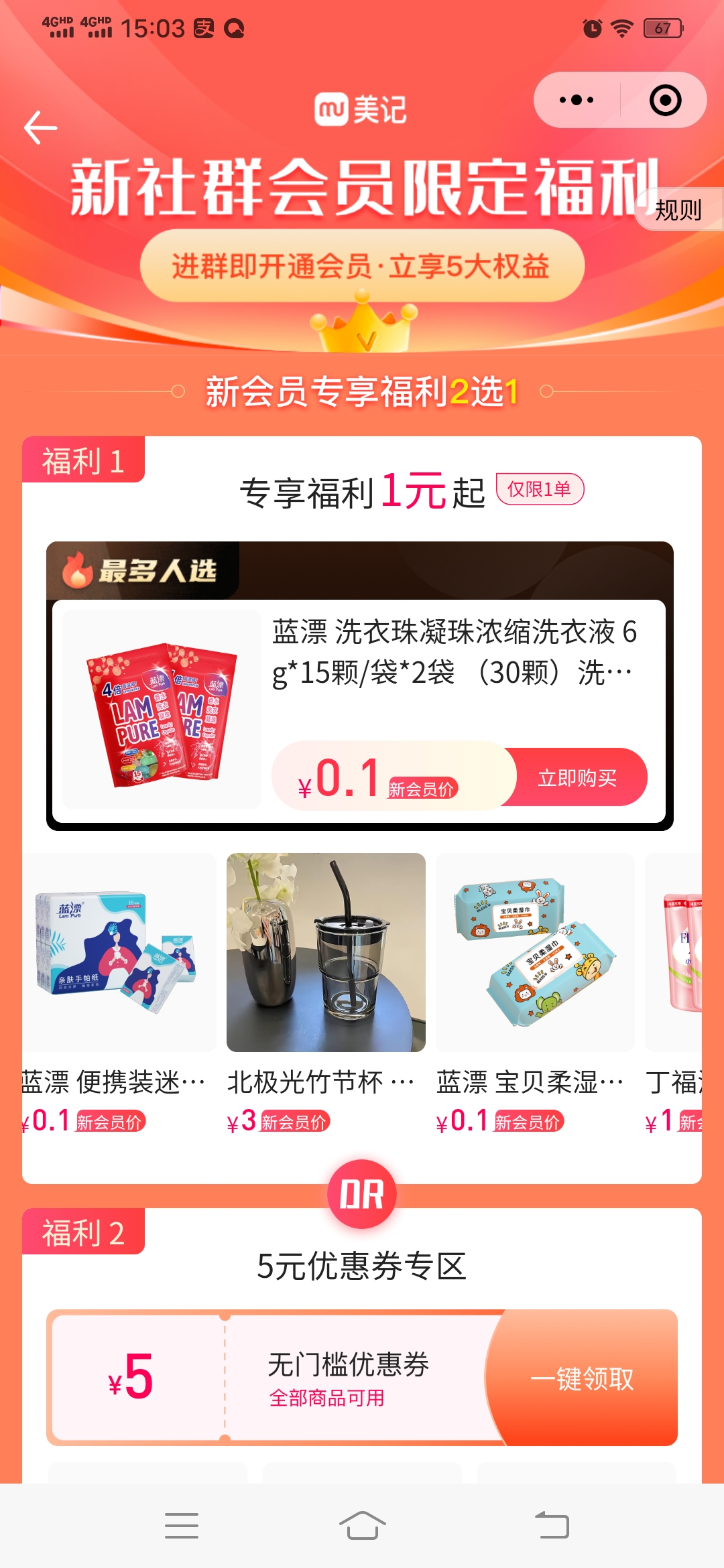Tap the three-line navigation menu key
This screenshot has width=724, height=1568.
(x=181, y=1524)
